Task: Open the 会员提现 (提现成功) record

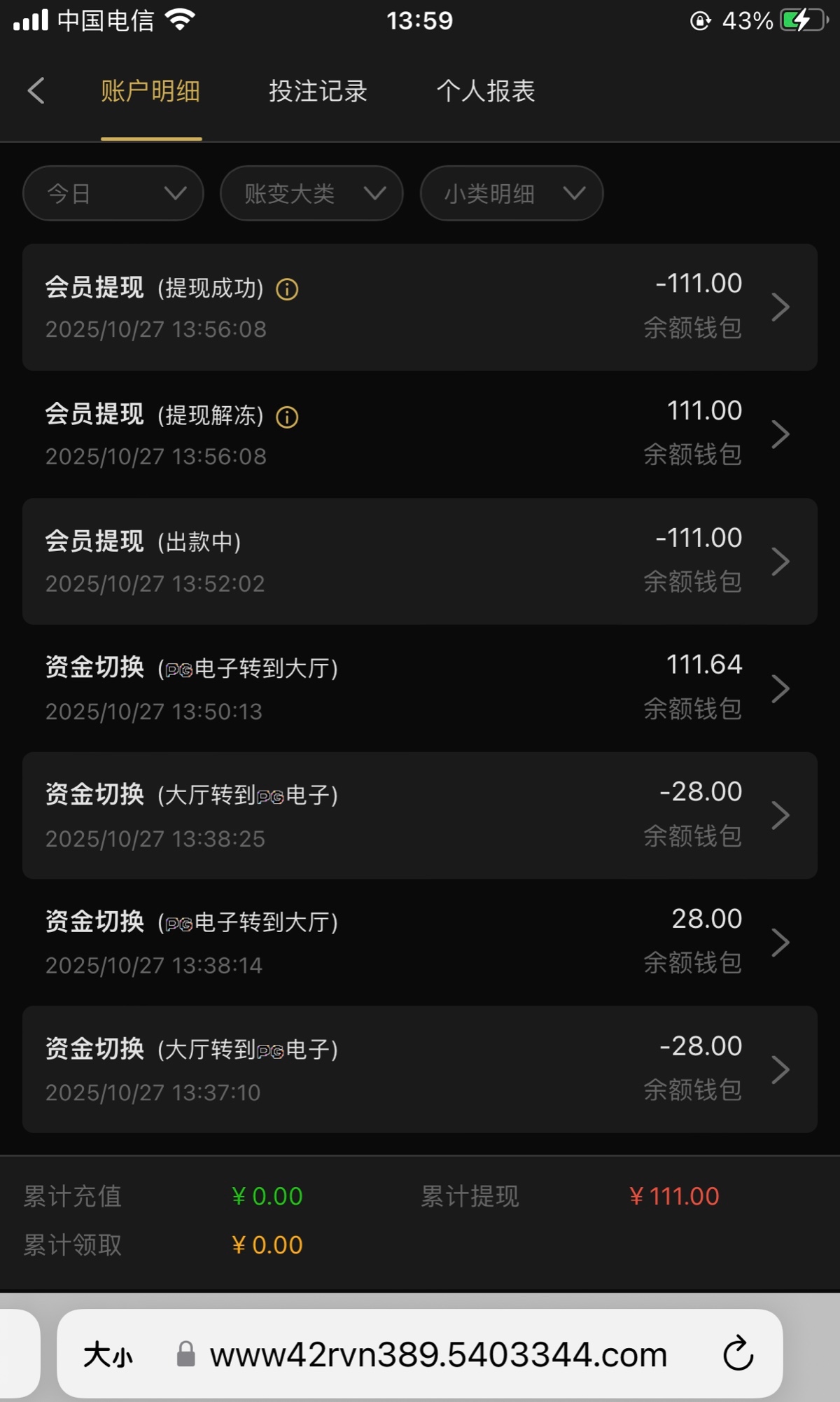Action: [x=420, y=307]
